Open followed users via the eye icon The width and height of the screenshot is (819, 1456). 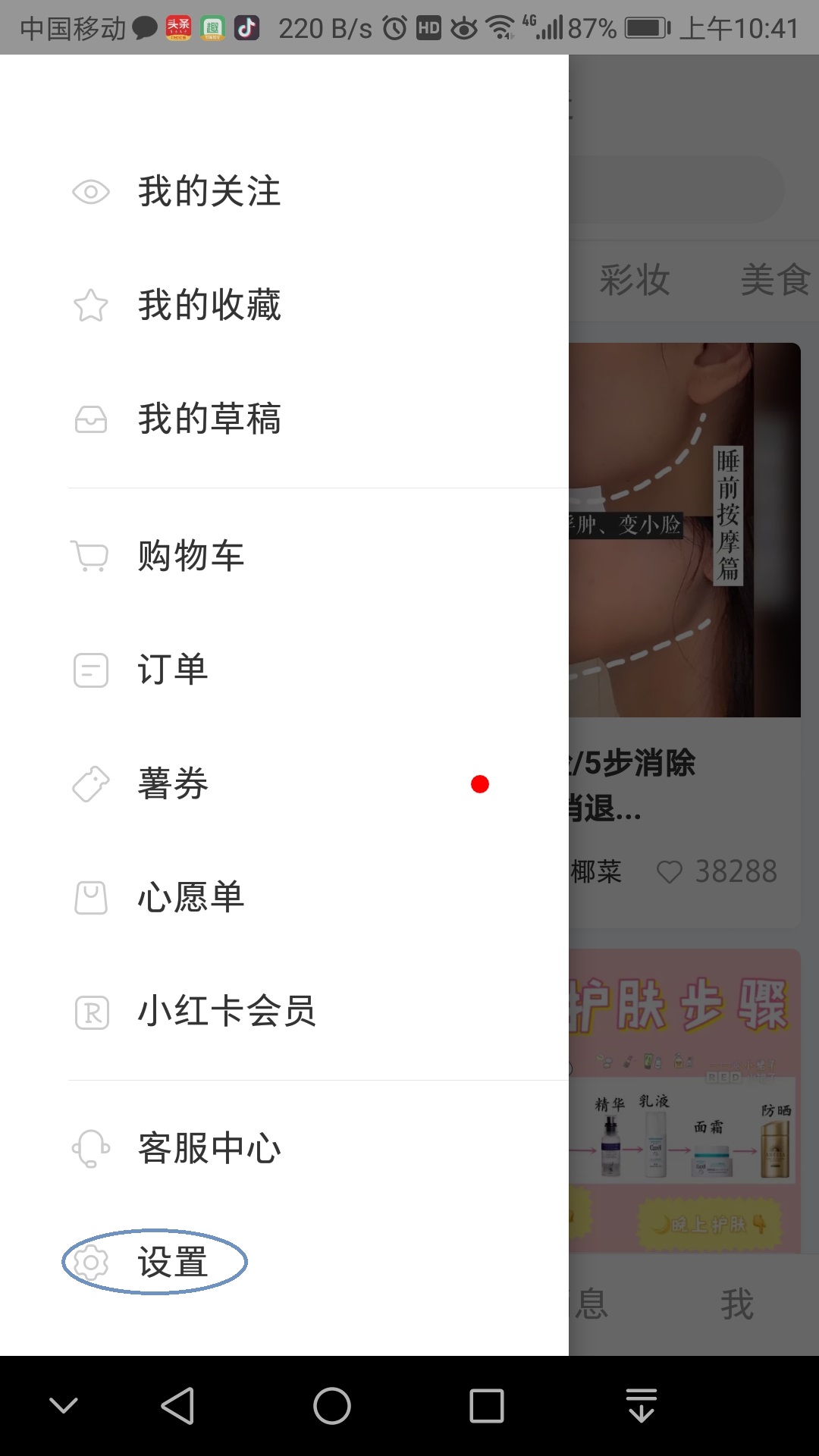pos(90,192)
